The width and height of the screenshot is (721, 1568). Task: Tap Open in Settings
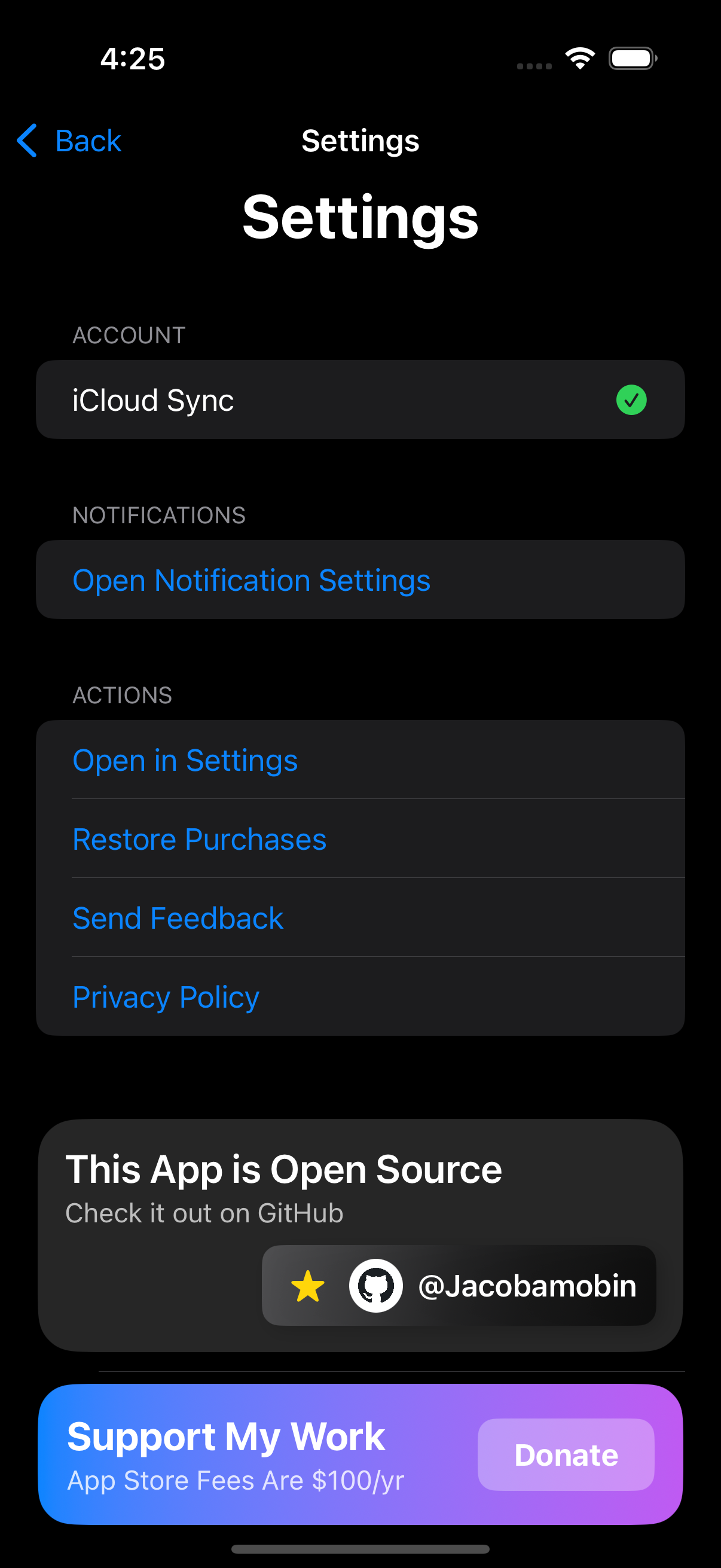coord(185,760)
